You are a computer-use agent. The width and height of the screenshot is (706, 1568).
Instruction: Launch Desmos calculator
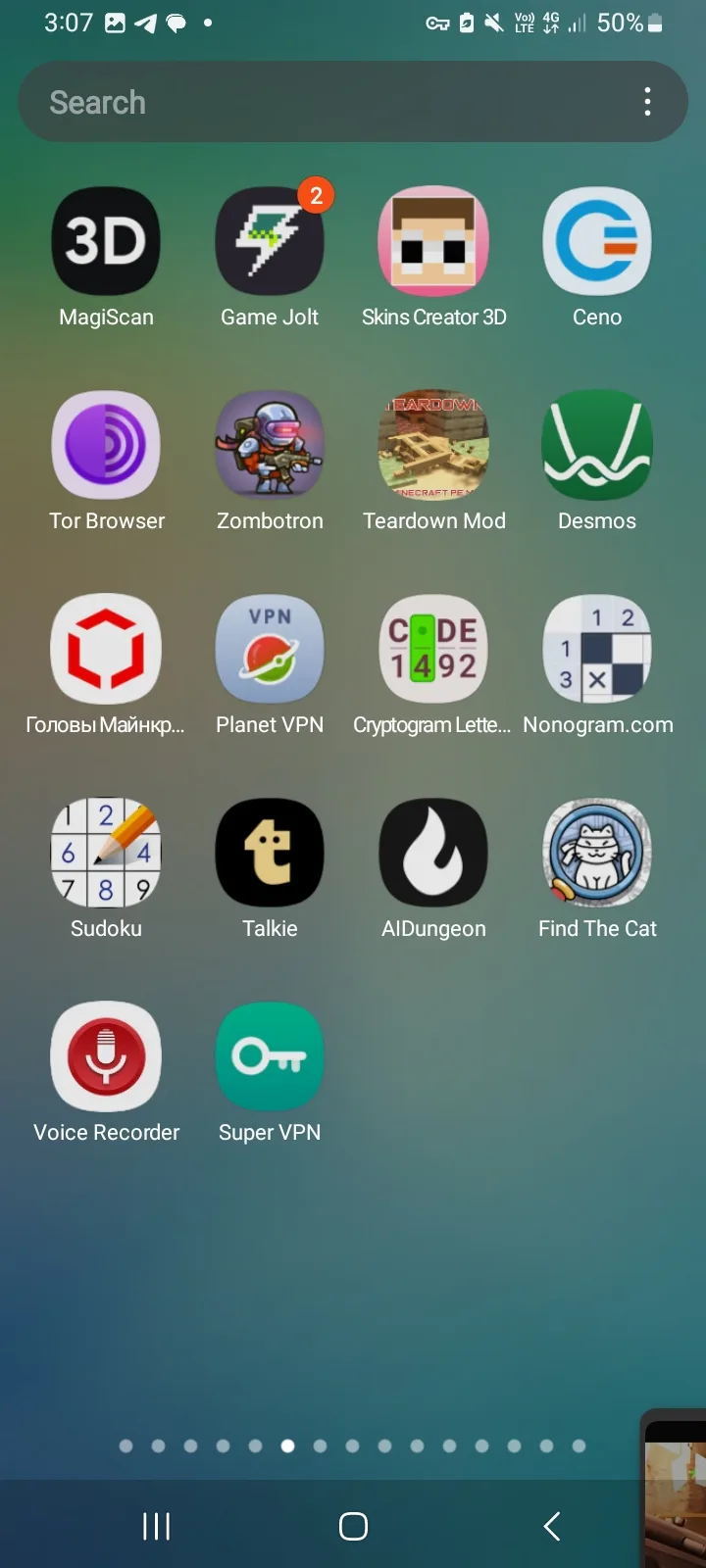597,446
